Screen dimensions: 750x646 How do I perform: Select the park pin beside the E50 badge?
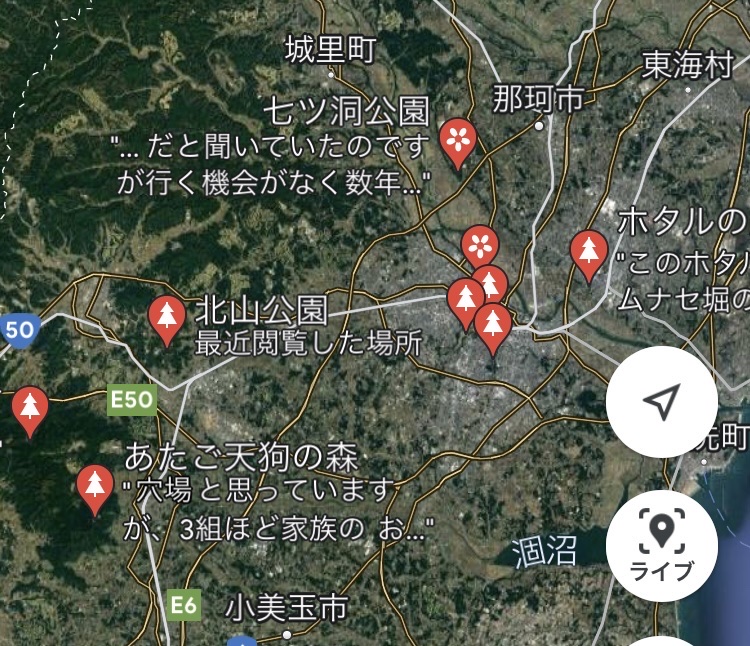pyautogui.click(x=32, y=407)
